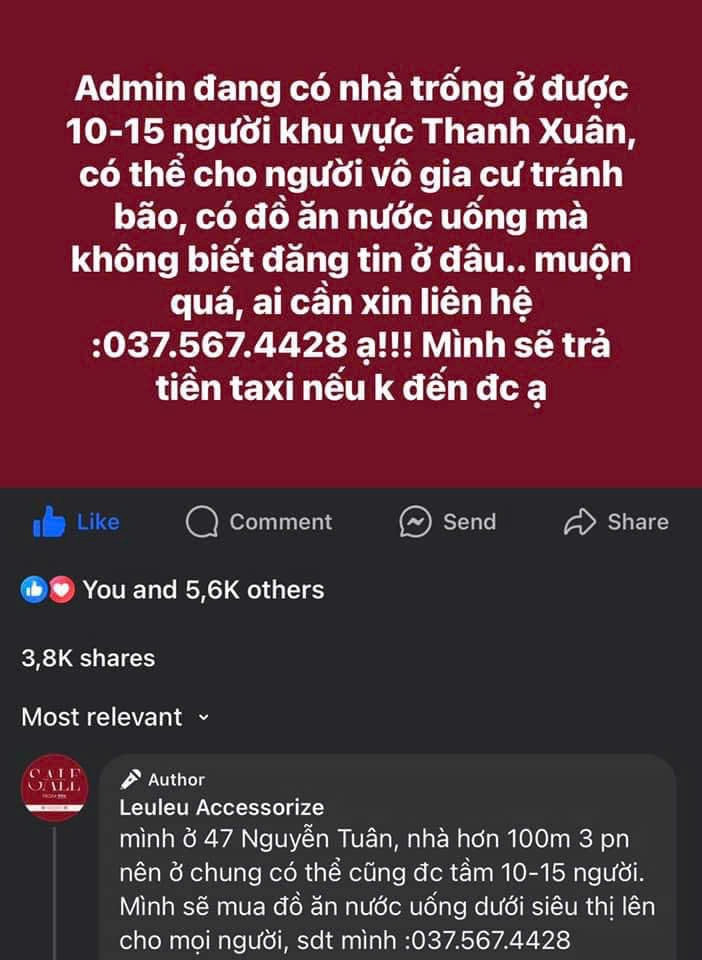Open the Comment action on the post

click(259, 522)
